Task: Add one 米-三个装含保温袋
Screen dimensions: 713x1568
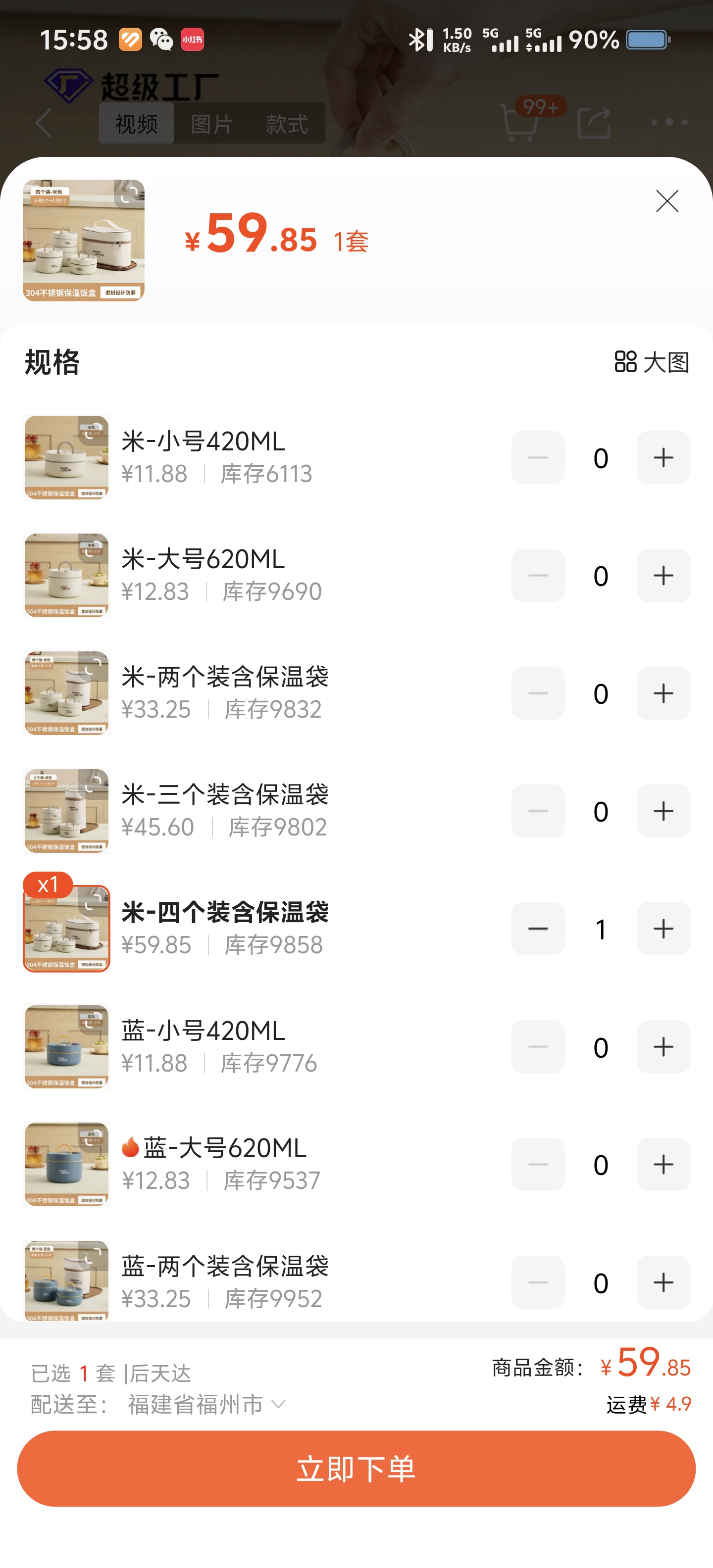Action: point(662,811)
